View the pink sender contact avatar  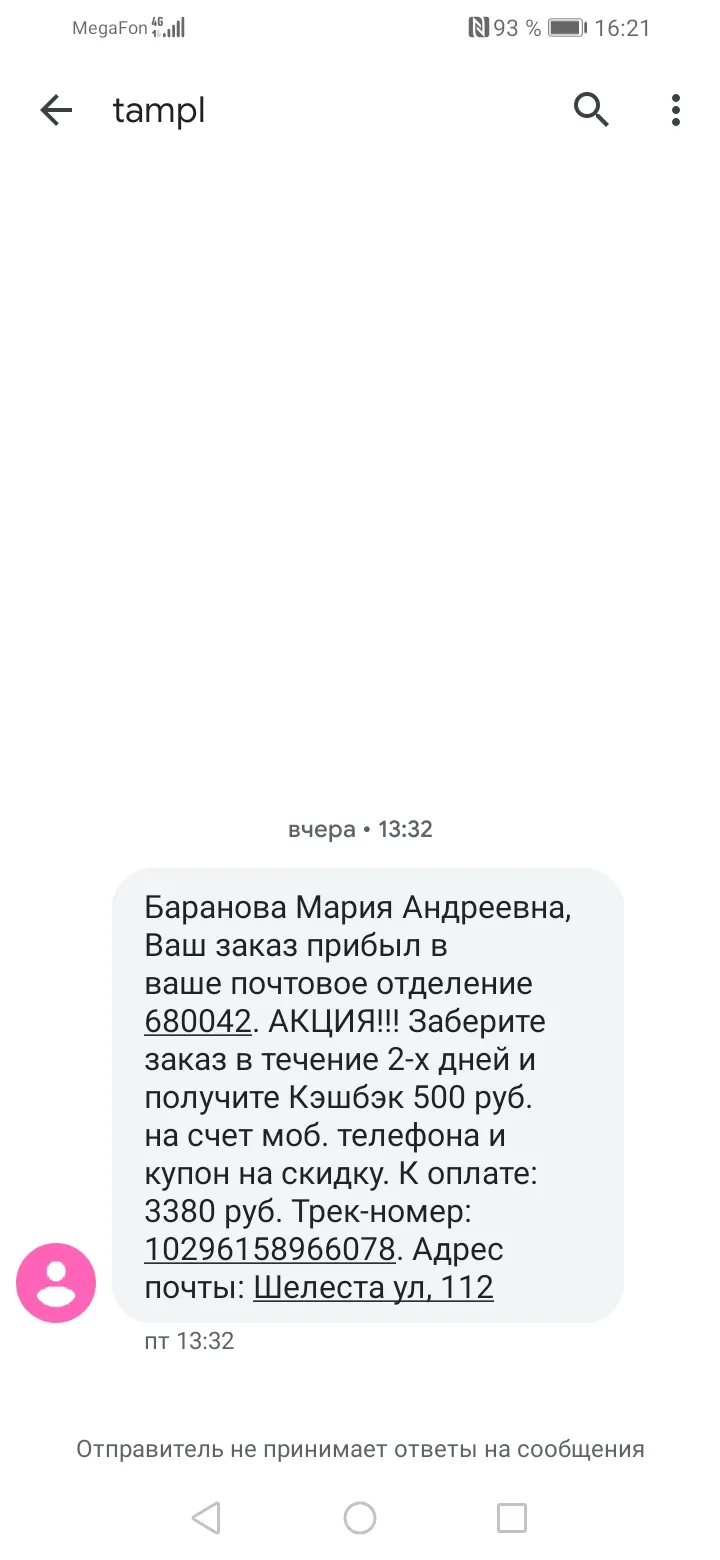click(56, 1283)
